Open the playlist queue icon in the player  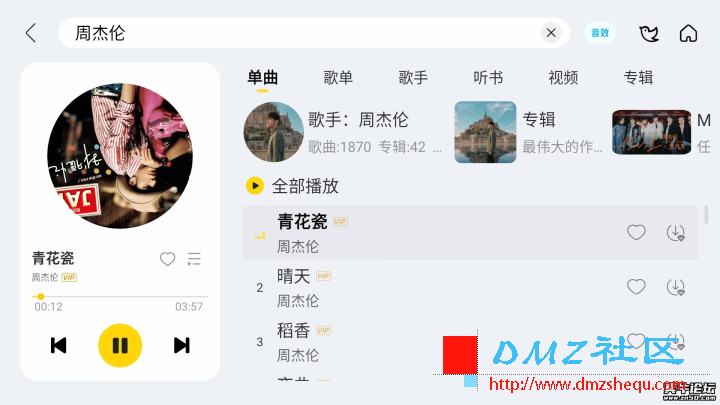tap(194, 259)
